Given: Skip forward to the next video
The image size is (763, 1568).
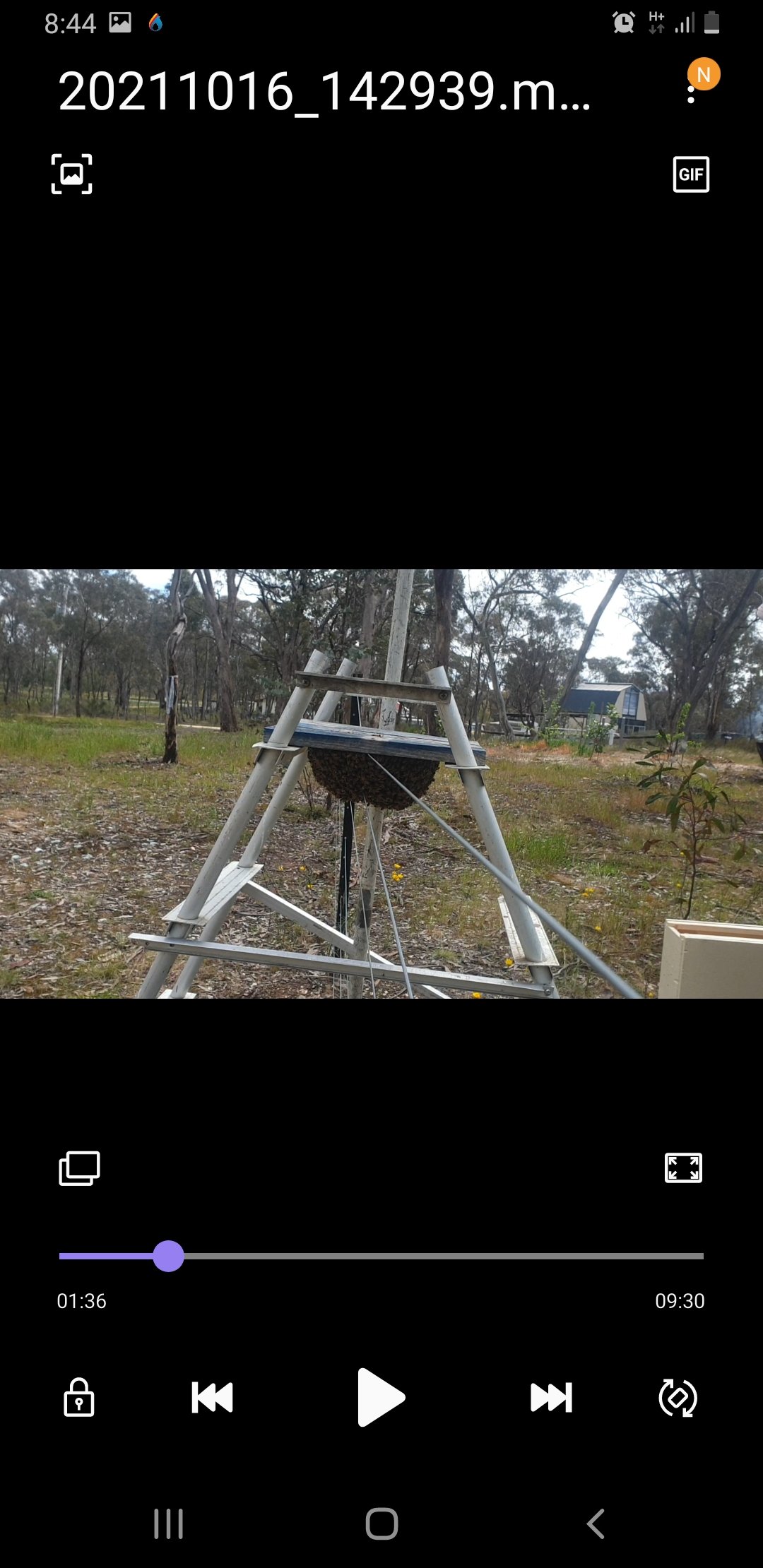Looking at the screenshot, I should pyautogui.click(x=551, y=1397).
